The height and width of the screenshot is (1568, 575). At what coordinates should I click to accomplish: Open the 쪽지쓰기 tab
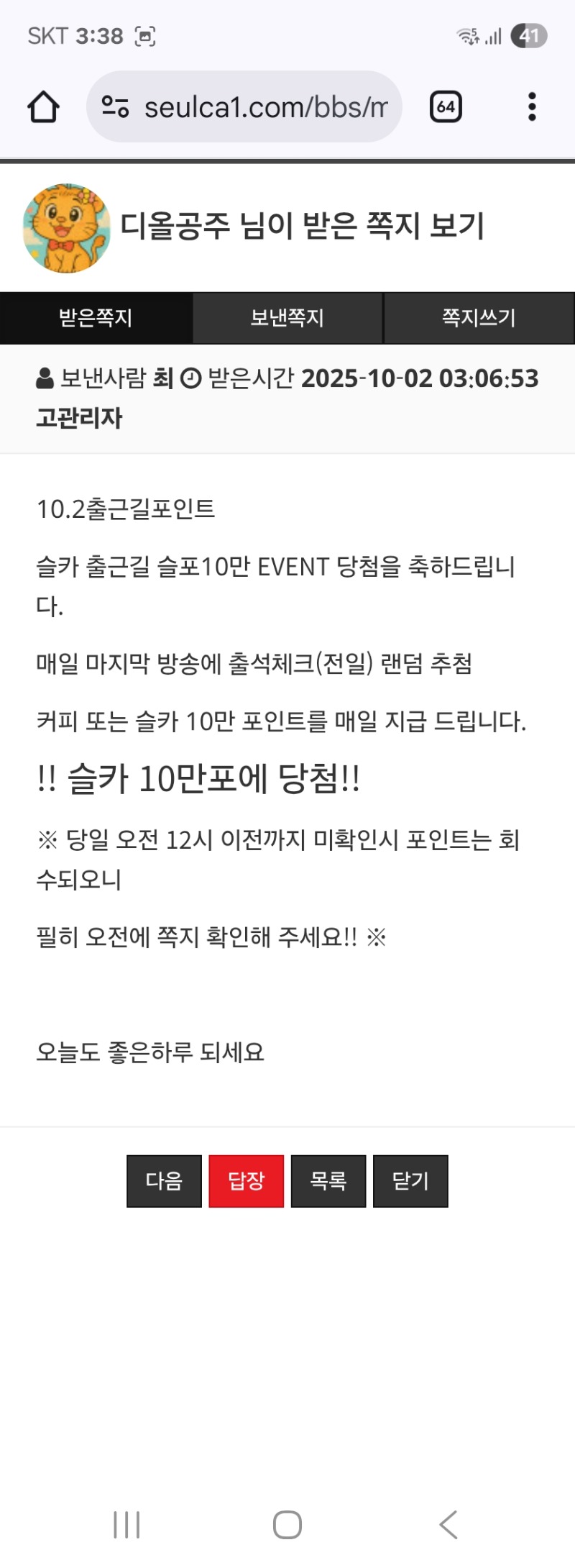click(479, 318)
